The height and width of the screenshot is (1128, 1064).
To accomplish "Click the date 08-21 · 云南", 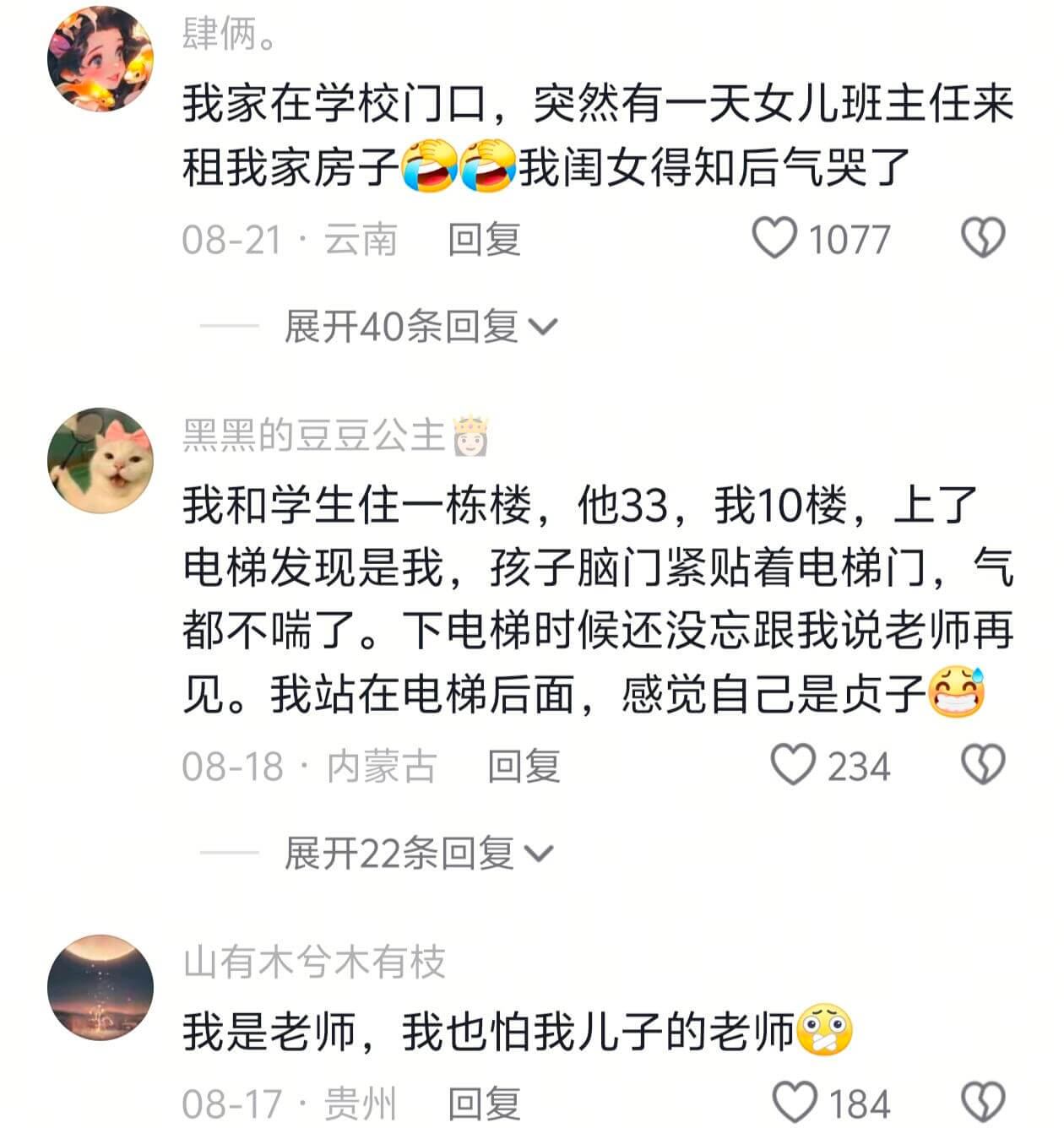I will coord(287,241).
